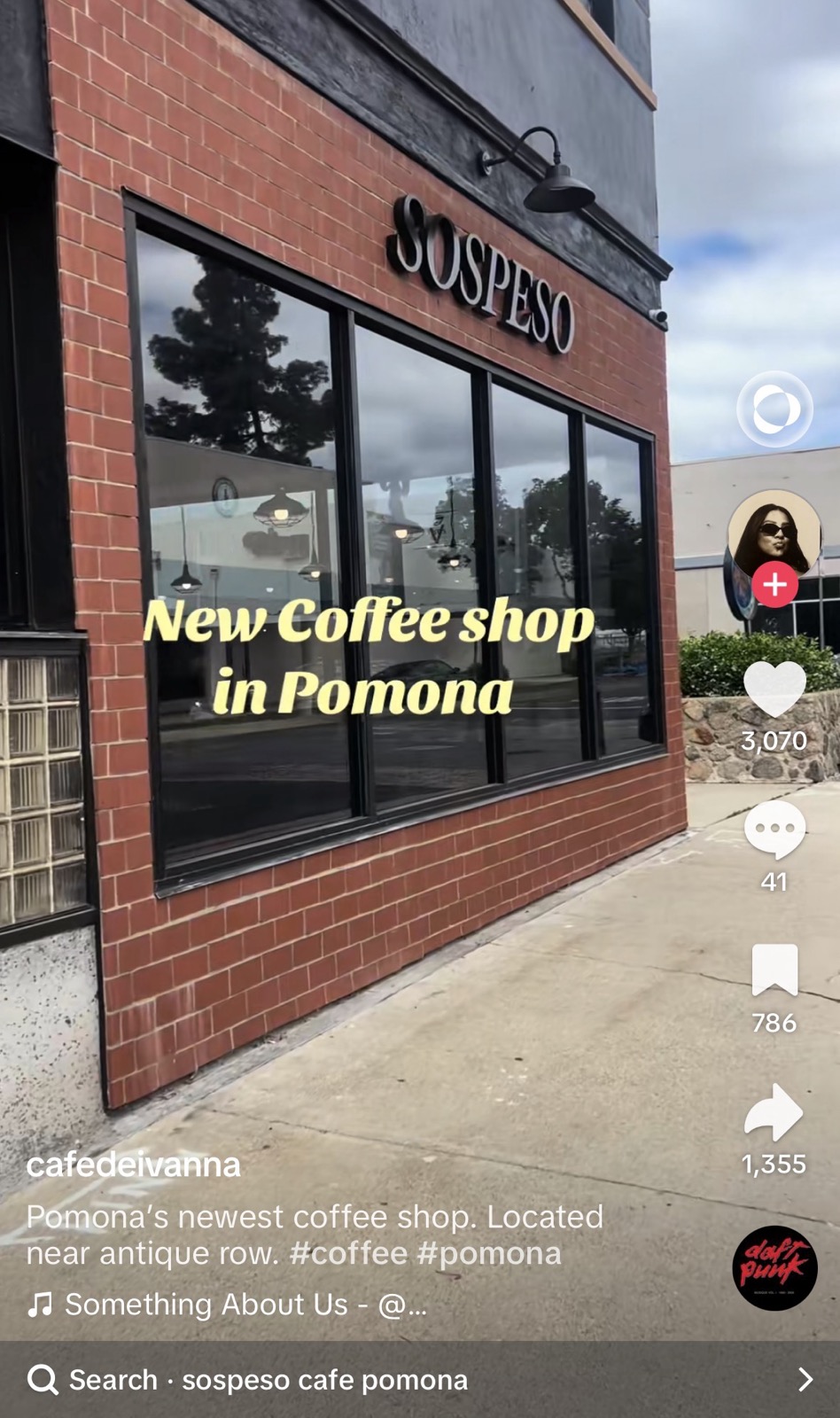Open the #coffee hashtag
Screen dimensions: 840x1418
tap(348, 1253)
